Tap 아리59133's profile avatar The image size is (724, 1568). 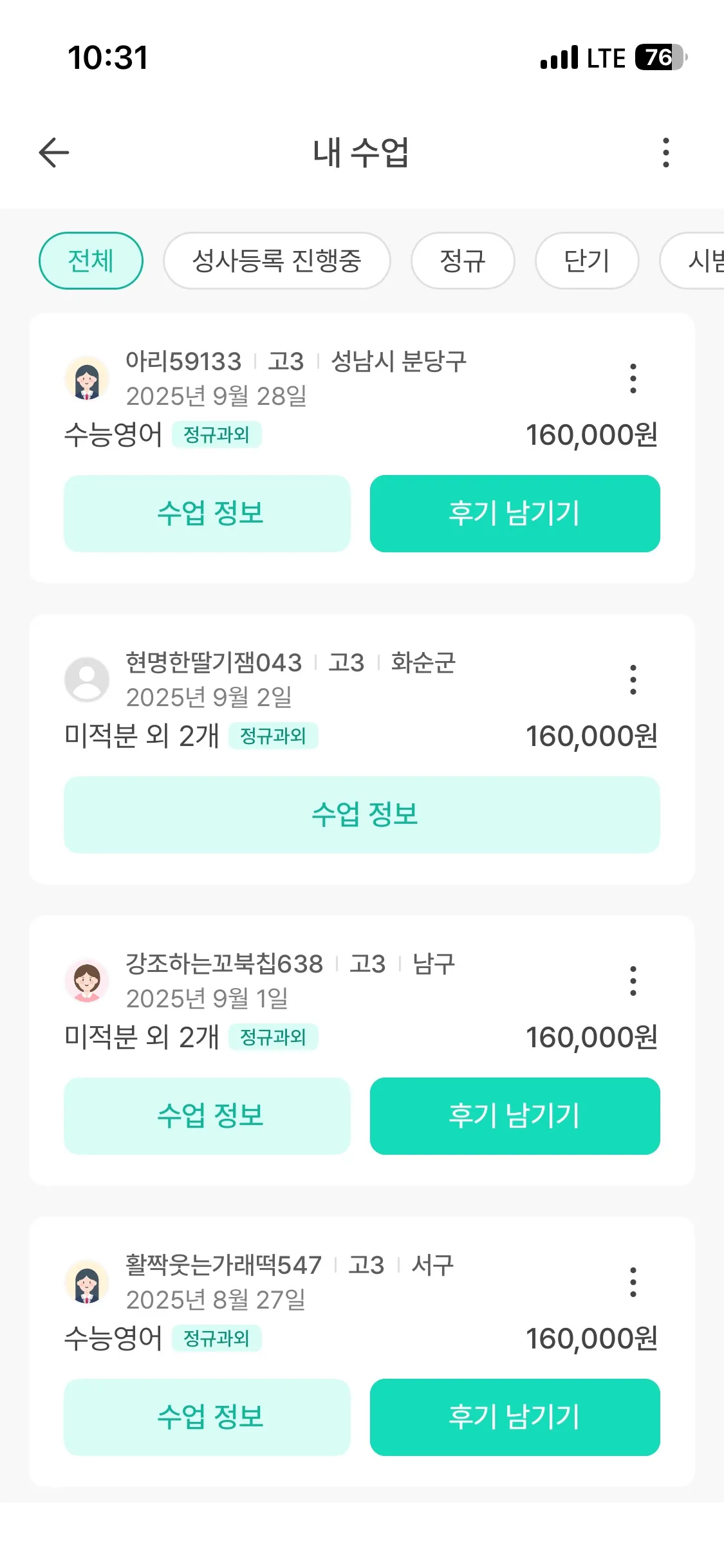pyautogui.click(x=87, y=379)
